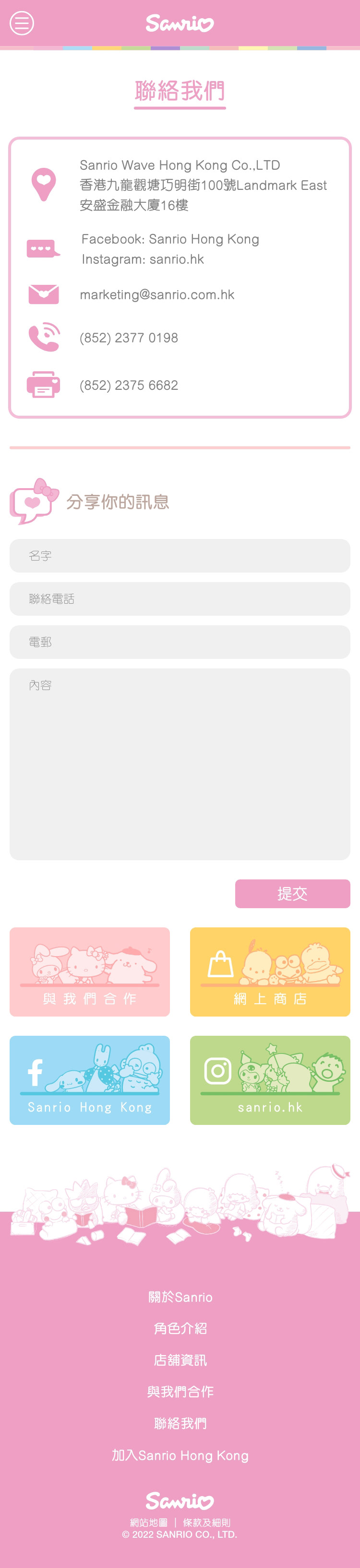The height and width of the screenshot is (1568, 360).
Task: Select the 聯絡電話 phone field
Action: (x=180, y=598)
